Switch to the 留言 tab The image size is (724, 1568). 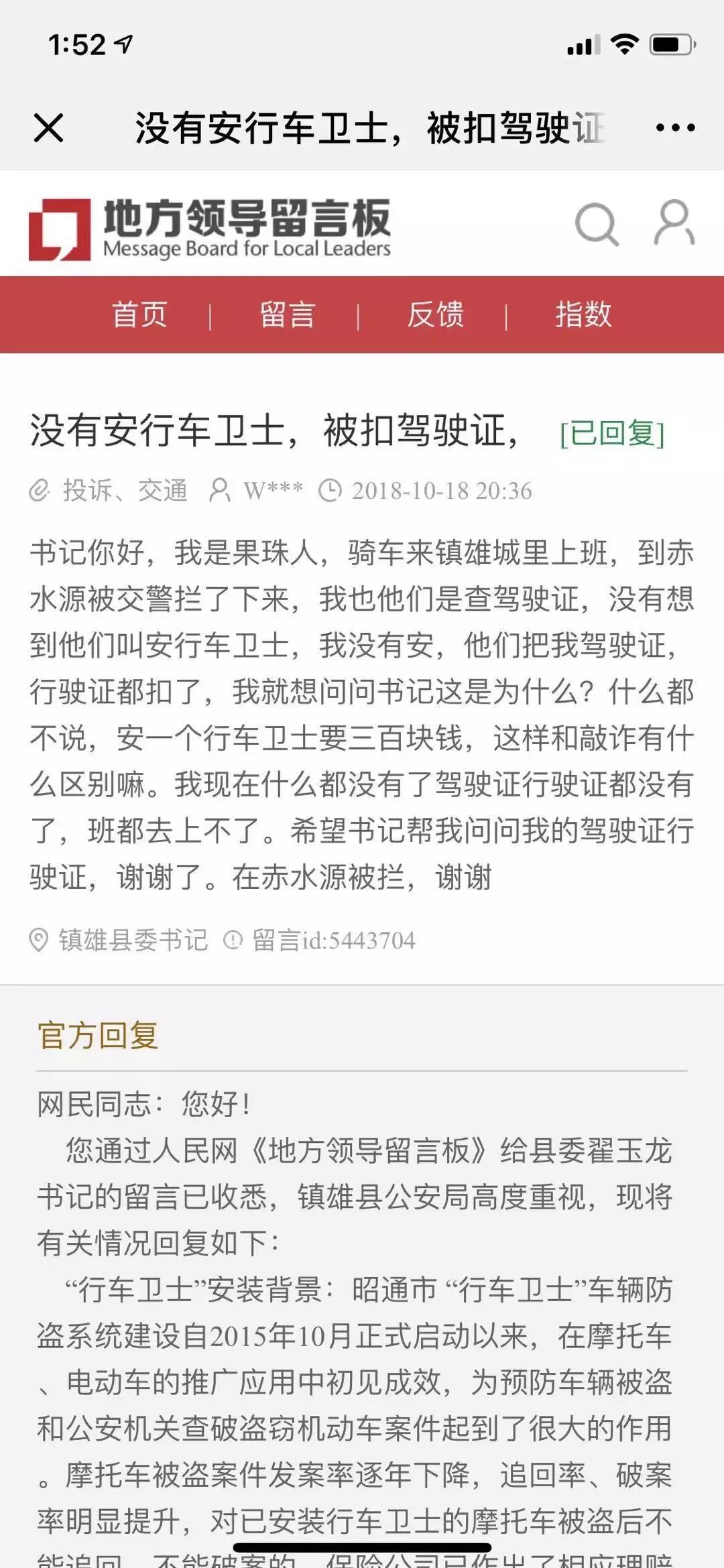(287, 314)
